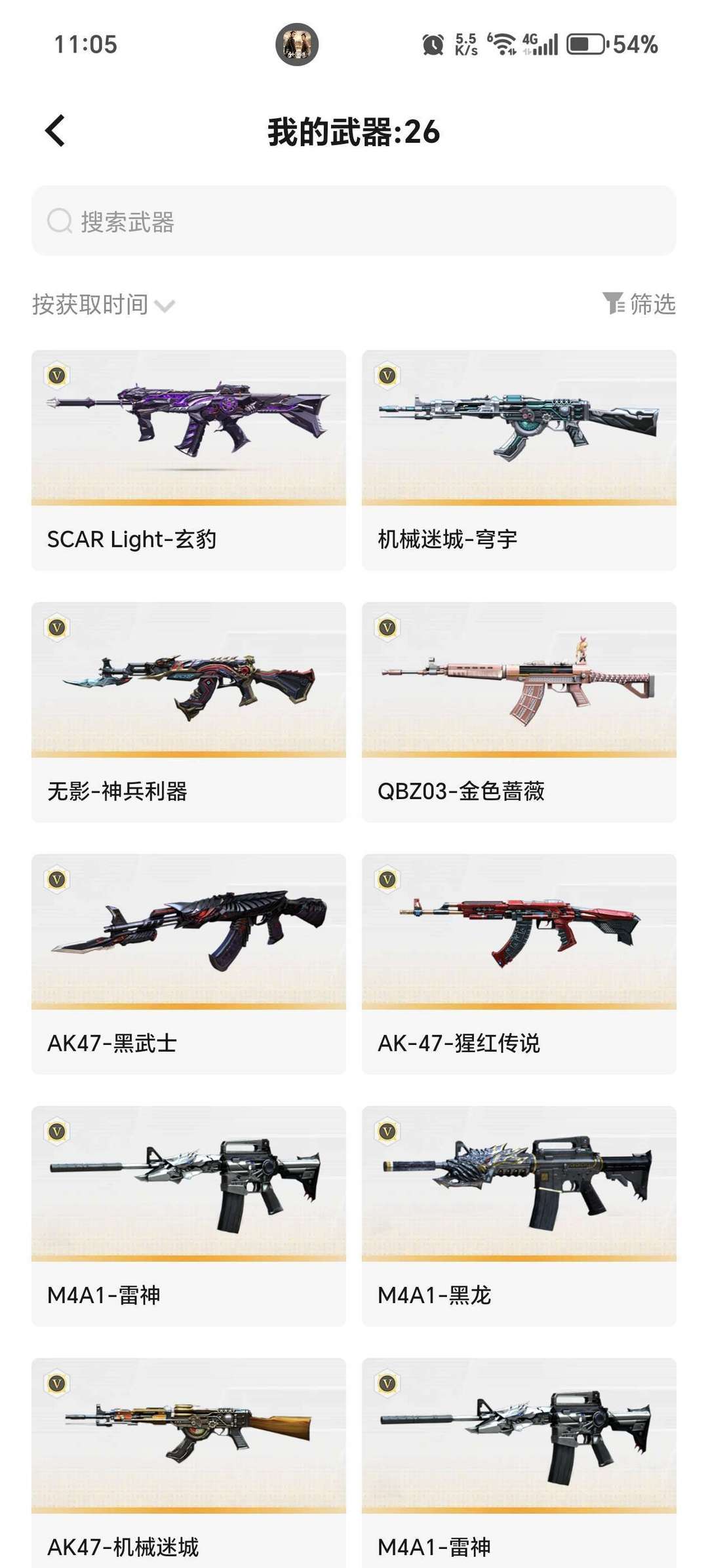
Task: Tap the 搜索武器 search field
Action: 354,222
